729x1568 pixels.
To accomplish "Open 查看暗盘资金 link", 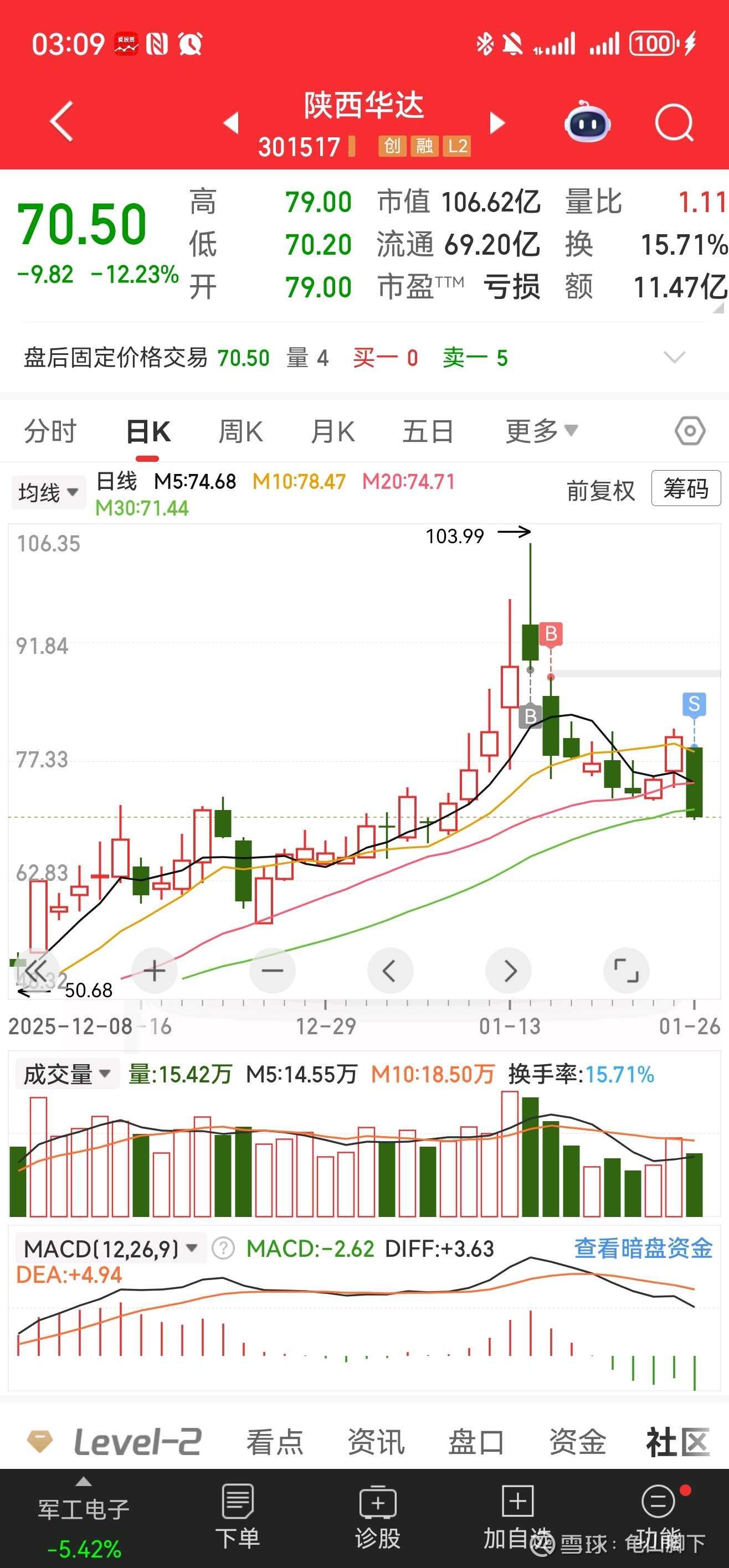I will 643,1249.
